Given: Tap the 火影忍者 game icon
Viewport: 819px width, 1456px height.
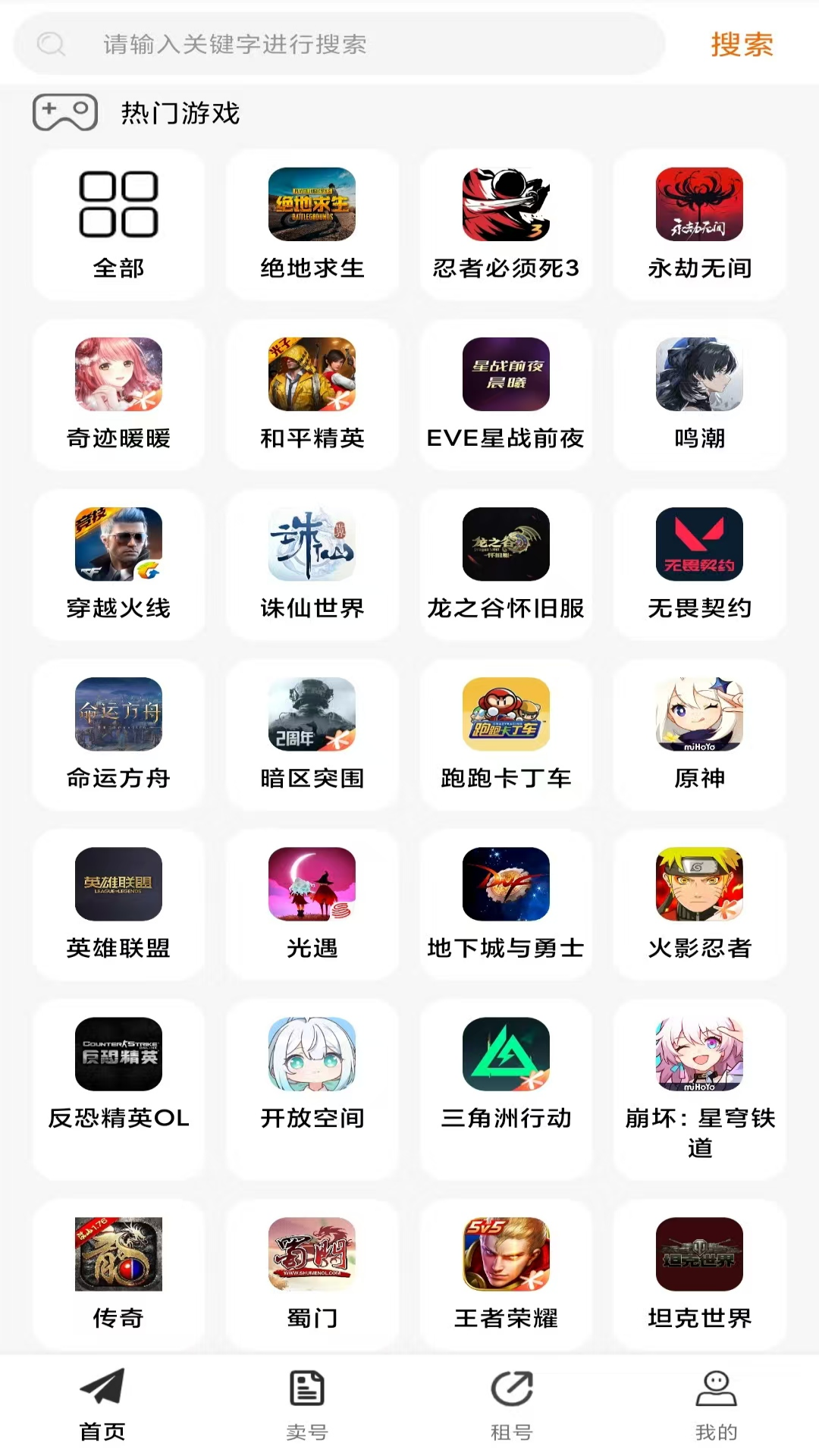Looking at the screenshot, I should click(699, 885).
